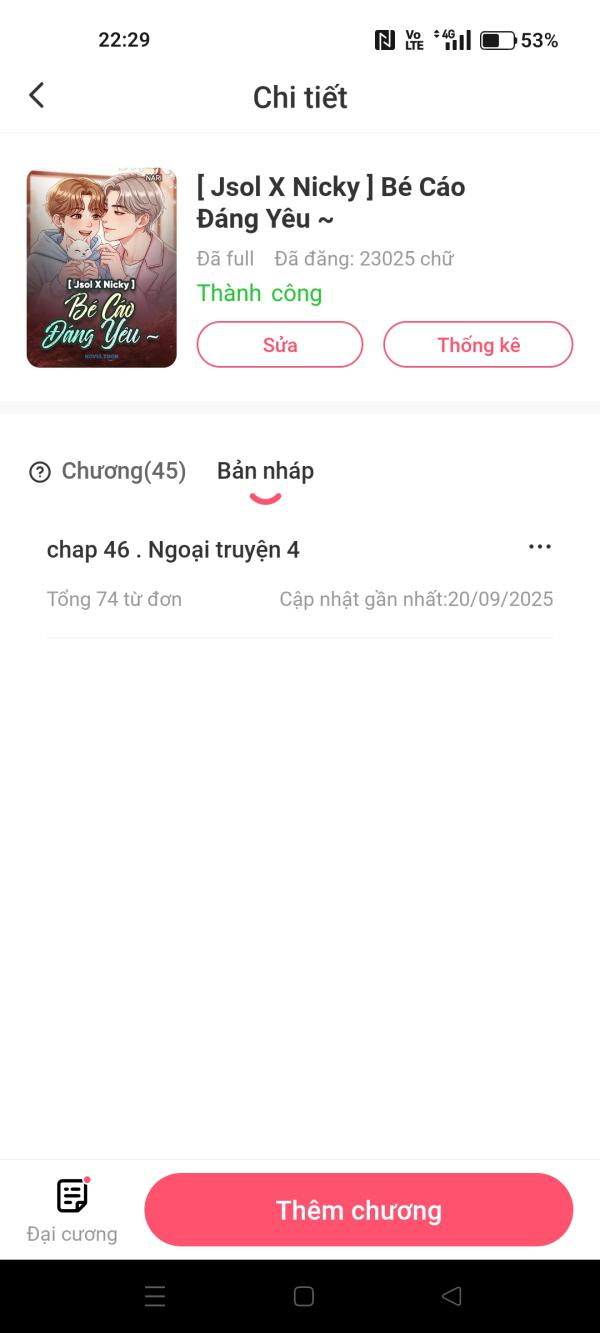
Task: Select the Bản nháp tab
Action: point(265,471)
